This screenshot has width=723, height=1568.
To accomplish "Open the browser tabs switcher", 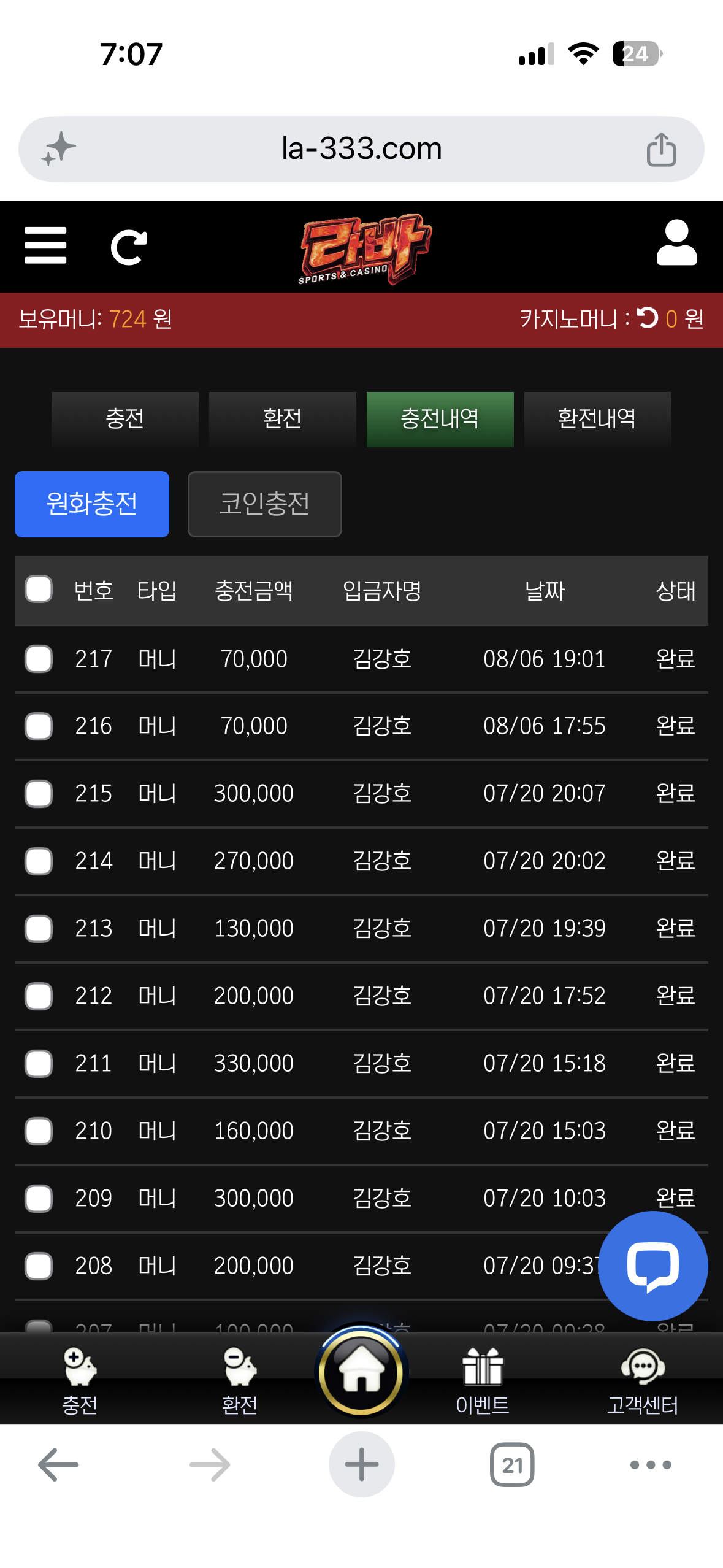I will 512,1465.
